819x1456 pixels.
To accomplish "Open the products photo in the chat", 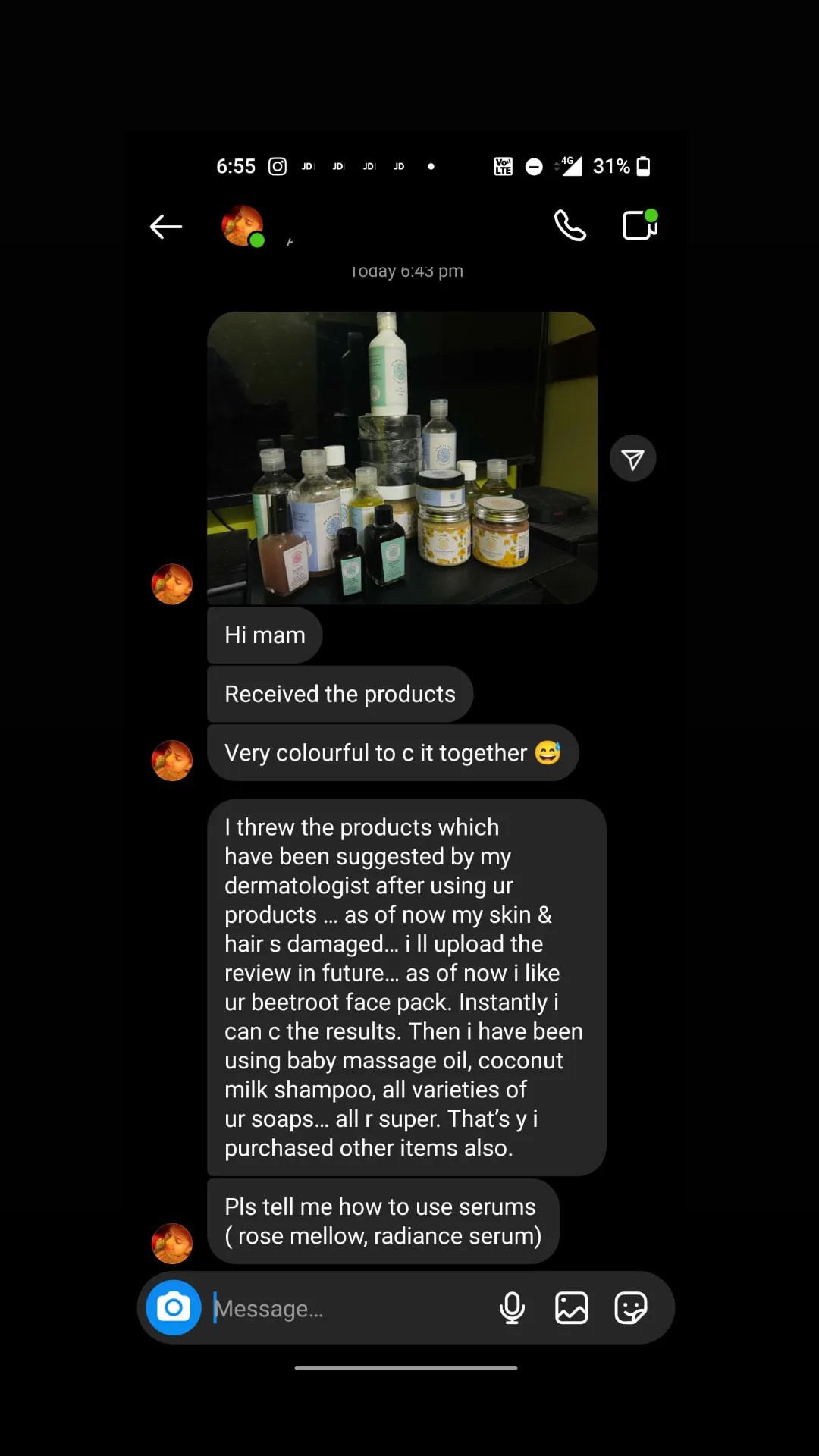I will (x=402, y=458).
